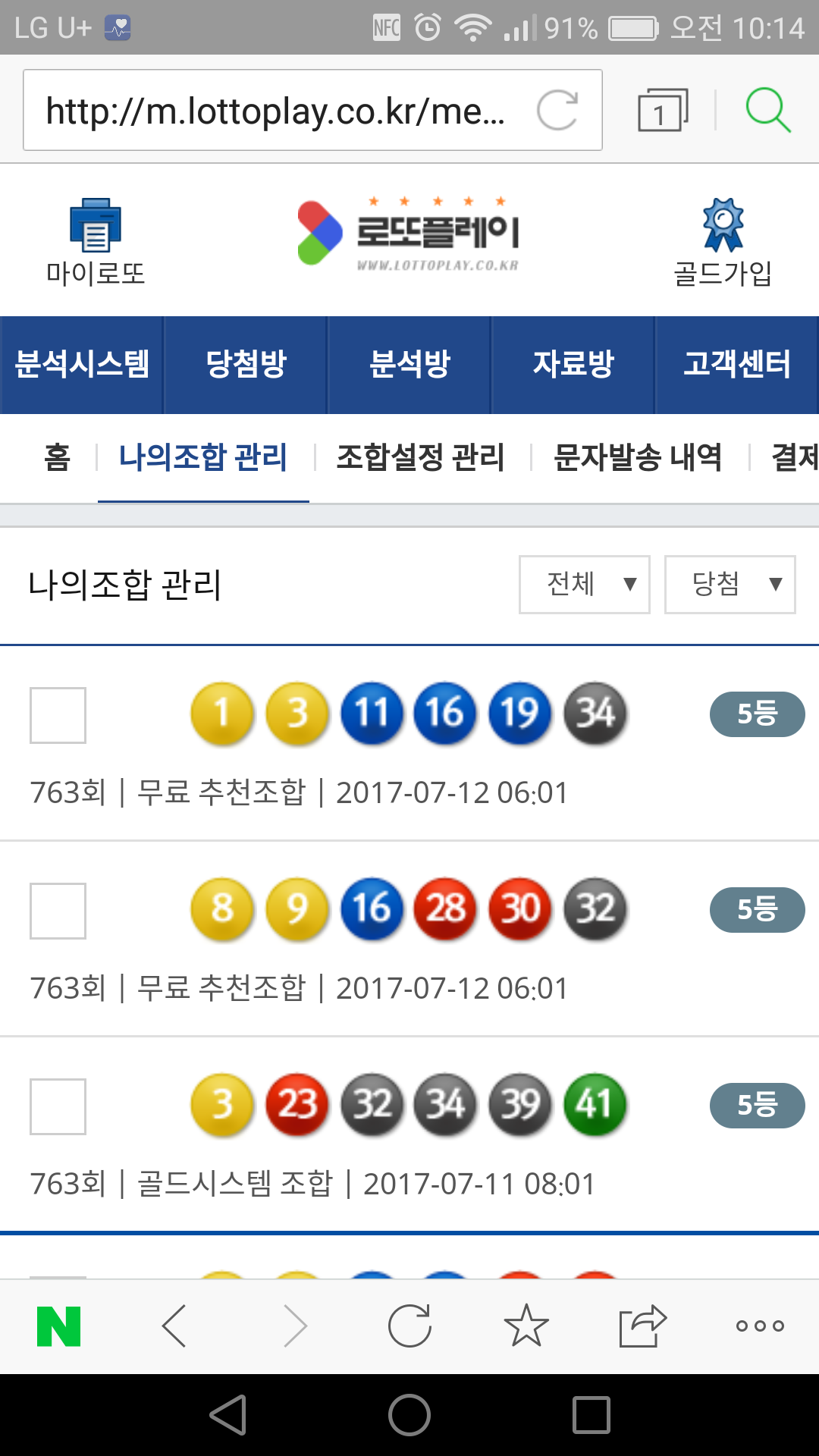Tap the URL address bar
819x1456 pixels.
275,111
